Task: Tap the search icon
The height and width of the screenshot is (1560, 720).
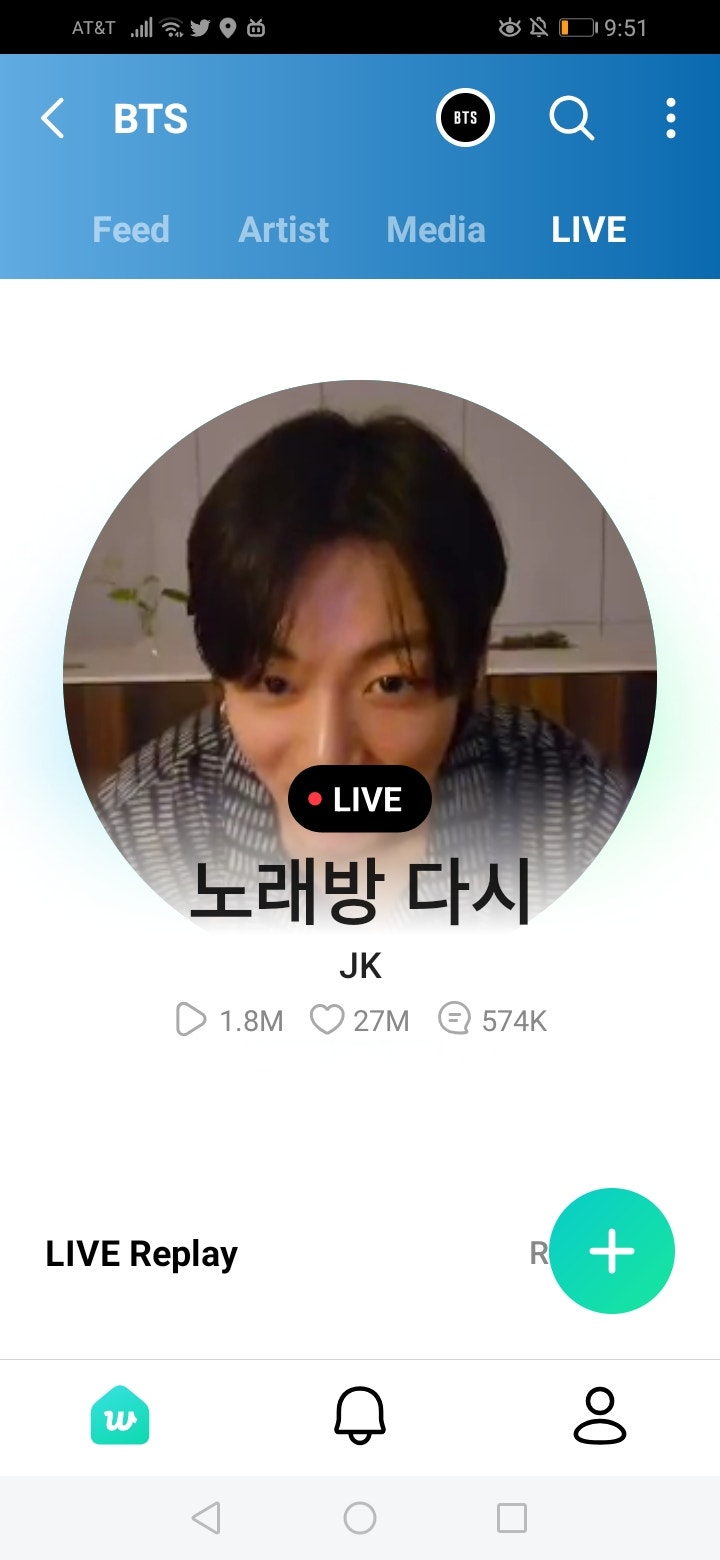Action: point(571,117)
